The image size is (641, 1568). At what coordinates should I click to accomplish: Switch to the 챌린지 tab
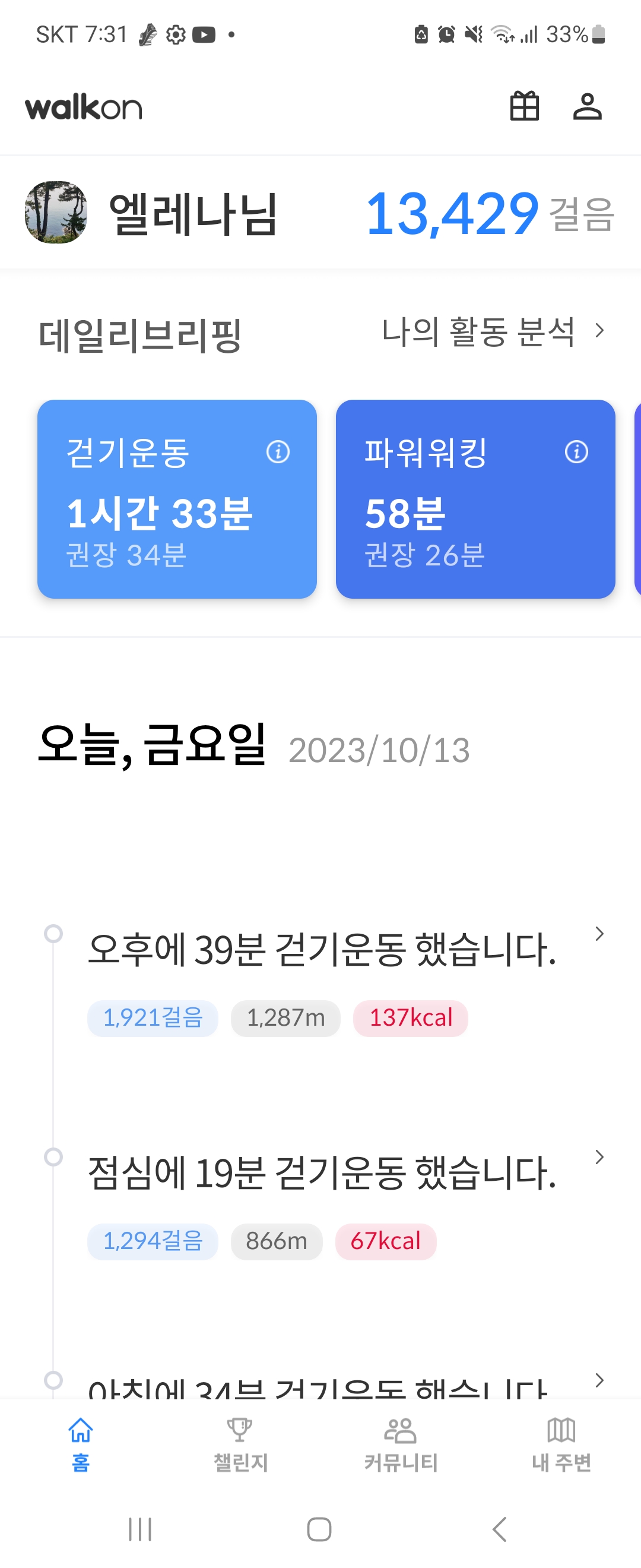tap(240, 1444)
